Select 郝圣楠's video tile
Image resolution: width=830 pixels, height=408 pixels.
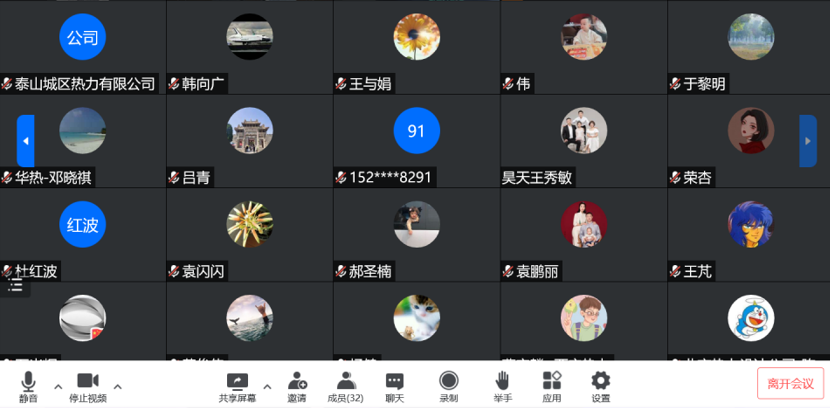coord(416,234)
